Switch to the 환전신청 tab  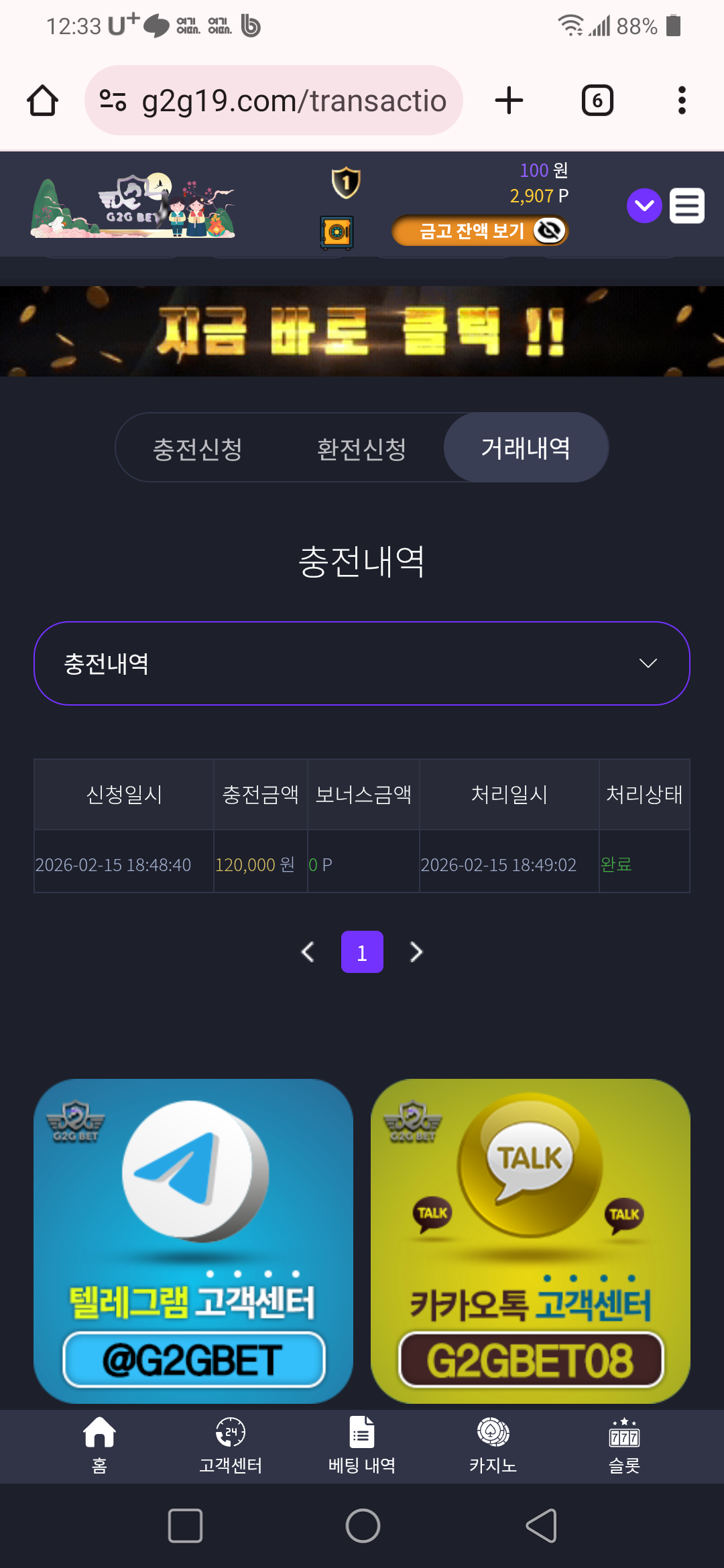point(361,448)
